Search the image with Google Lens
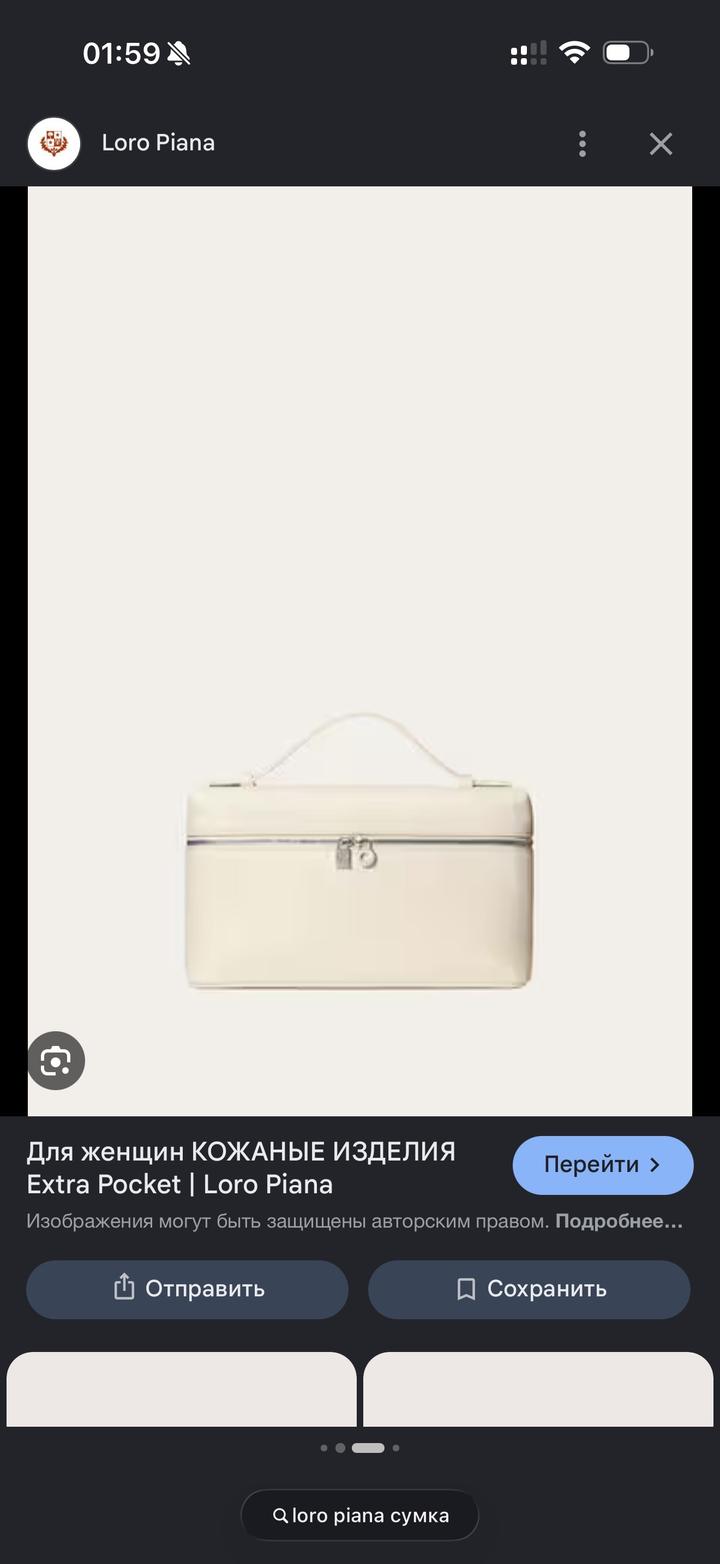The width and height of the screenshot is (720, 1564). (56, 1060)
